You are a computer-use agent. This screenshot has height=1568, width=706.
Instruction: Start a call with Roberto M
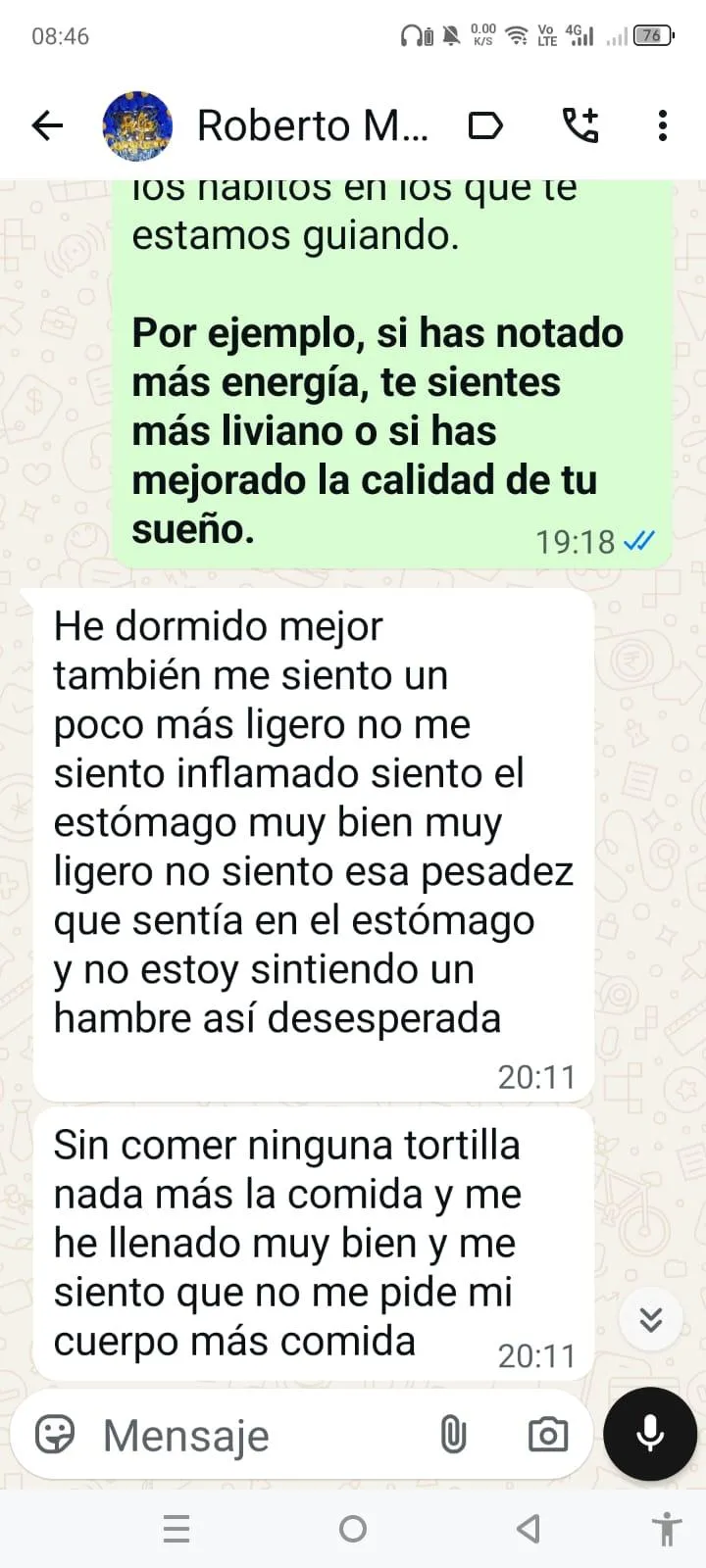(x=580, y=125)
